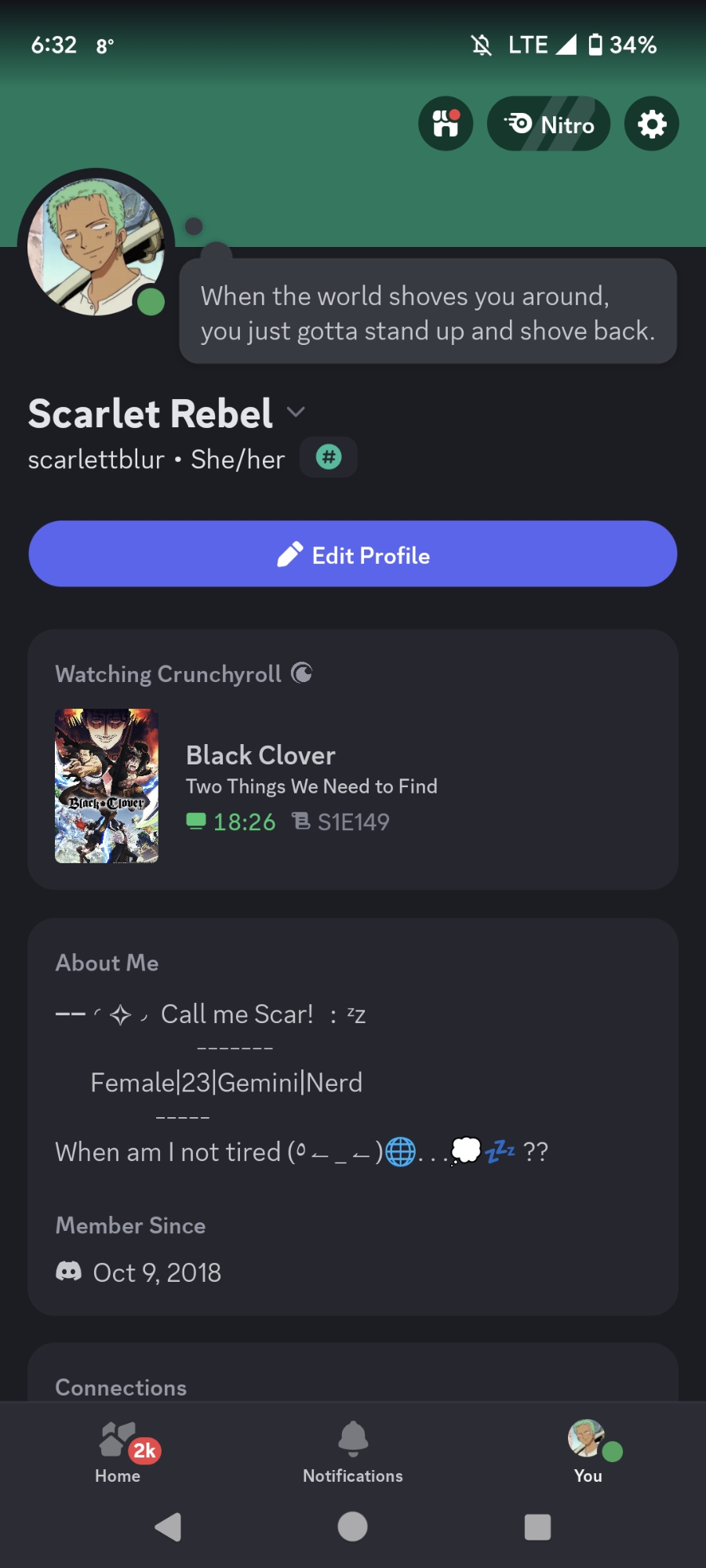Tap the Nitro button
706x1568 pixels.
click(548, 124)
